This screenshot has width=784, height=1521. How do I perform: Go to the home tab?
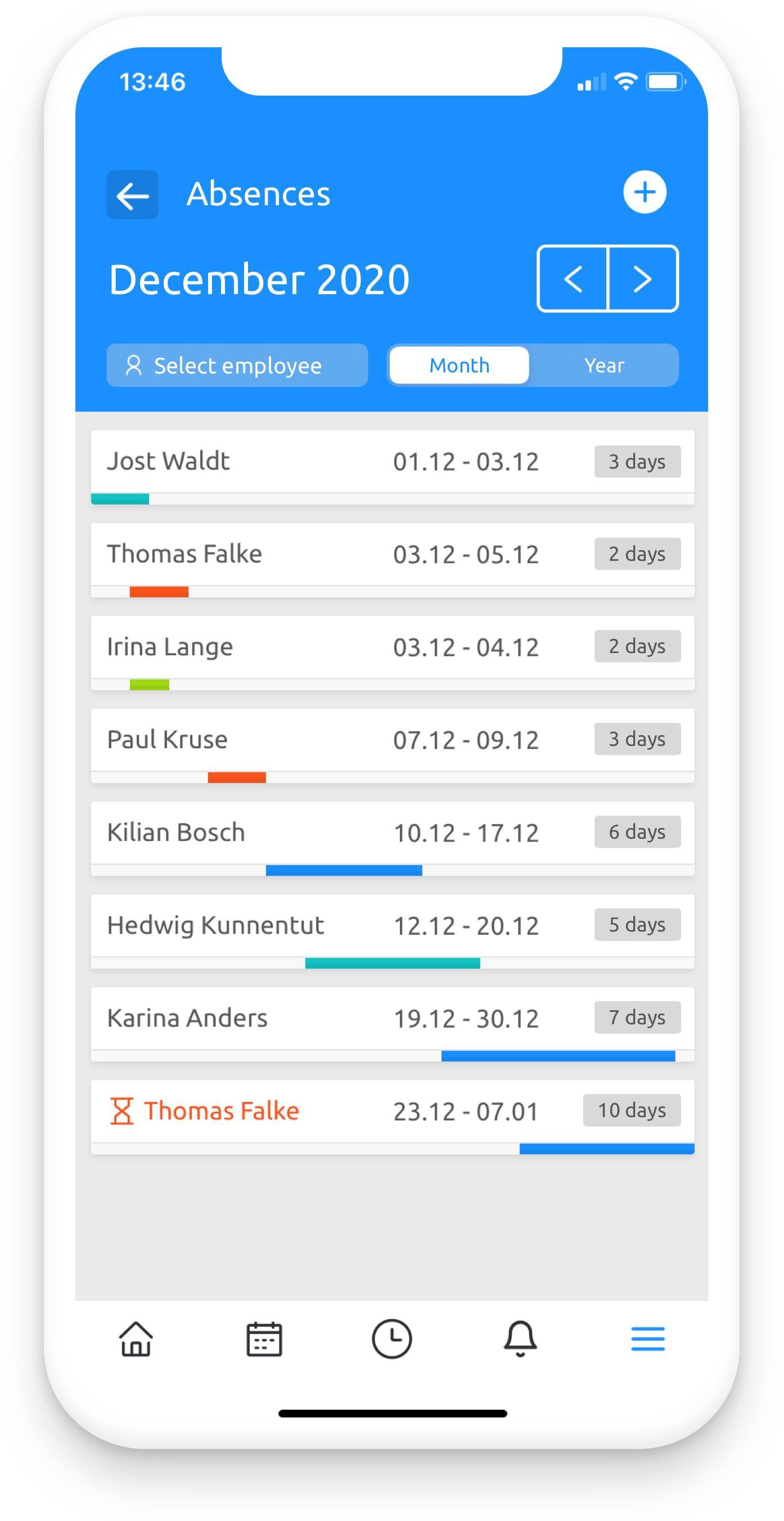(136, 1339)
